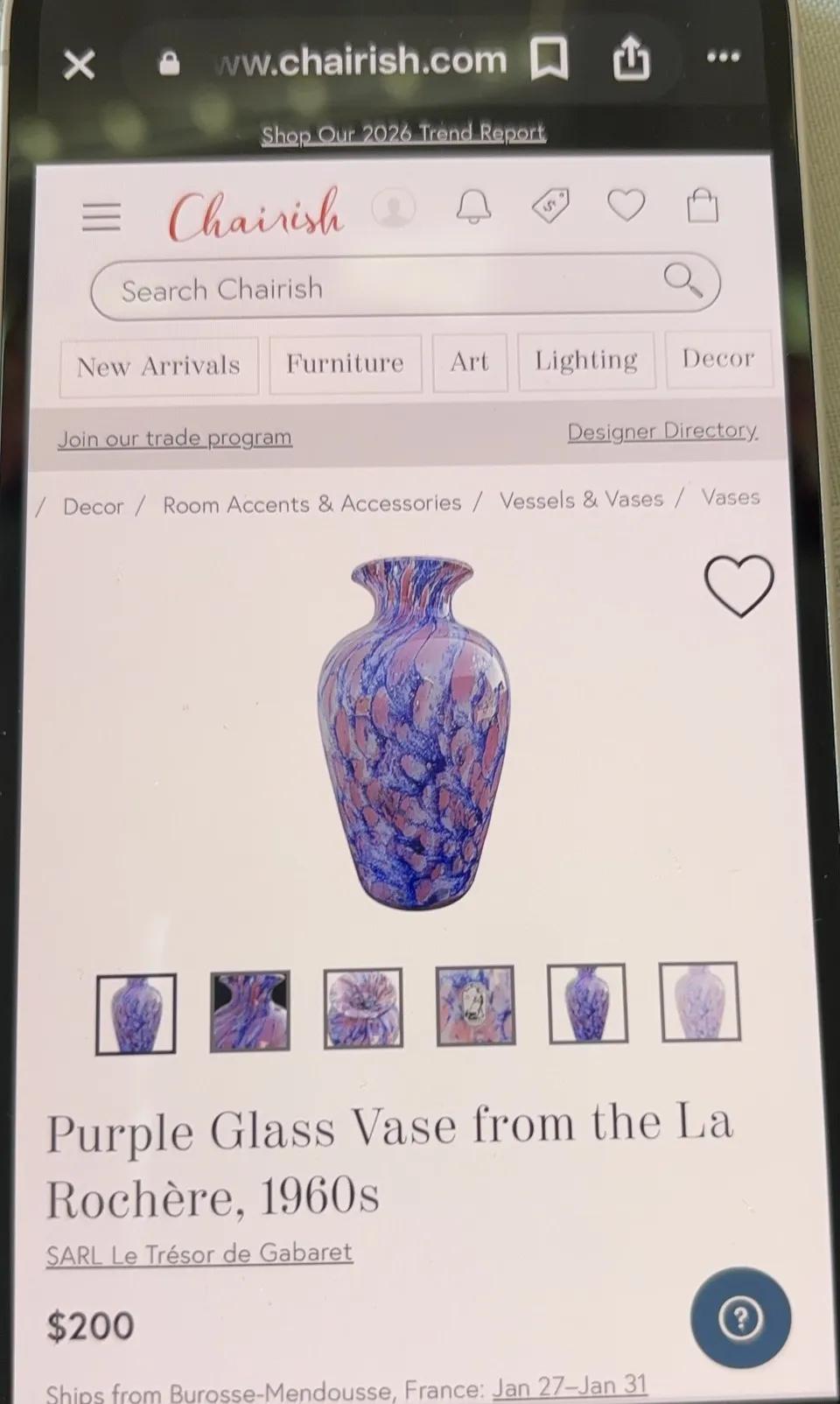Viewport: 840px width, 1404px height.
Task: Switch to New Arrivals category
Action: tap(158, 366)
